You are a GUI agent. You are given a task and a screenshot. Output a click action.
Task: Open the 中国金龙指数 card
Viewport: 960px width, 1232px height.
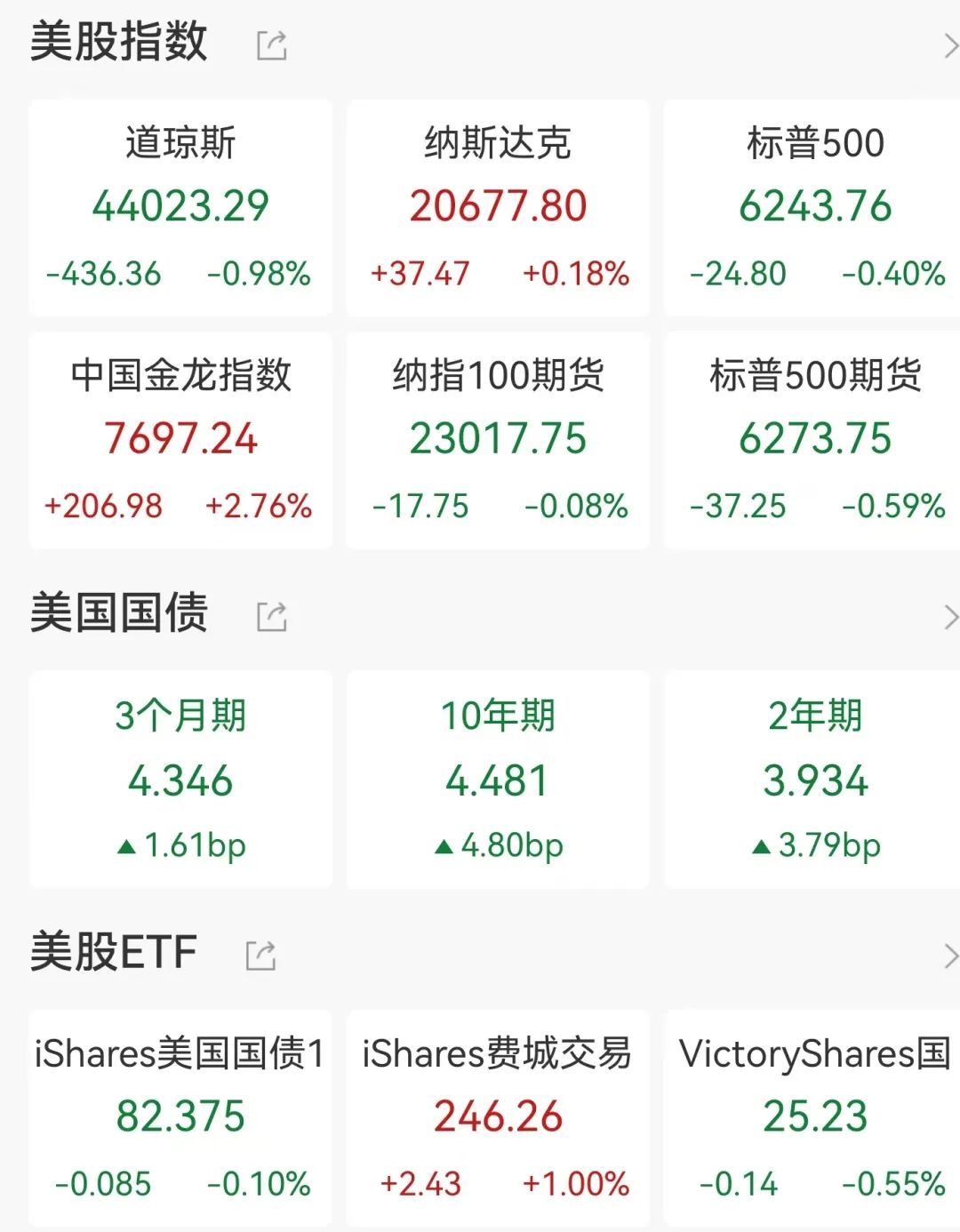pyautogui.click(x=180, y=436)
